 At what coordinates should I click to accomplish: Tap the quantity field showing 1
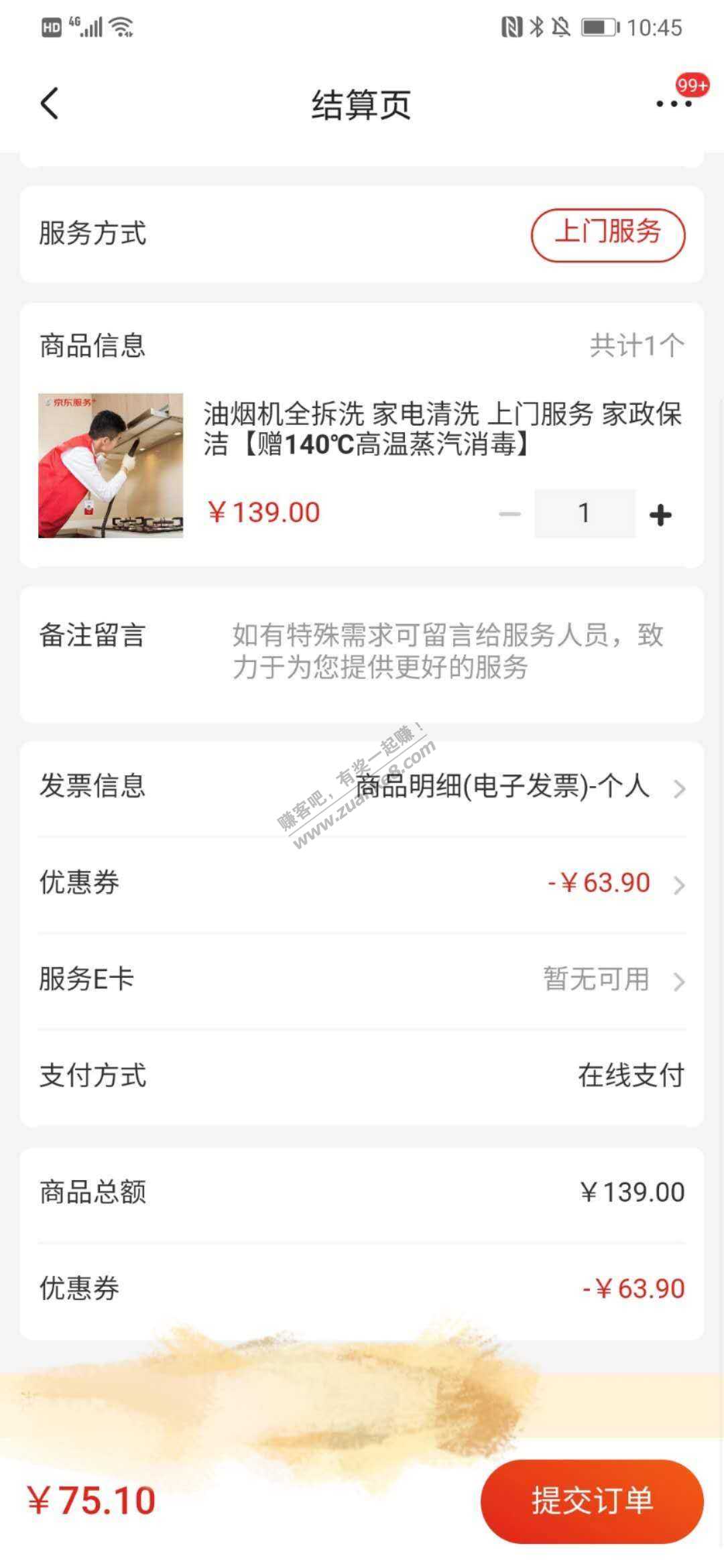tap(584, 513)
